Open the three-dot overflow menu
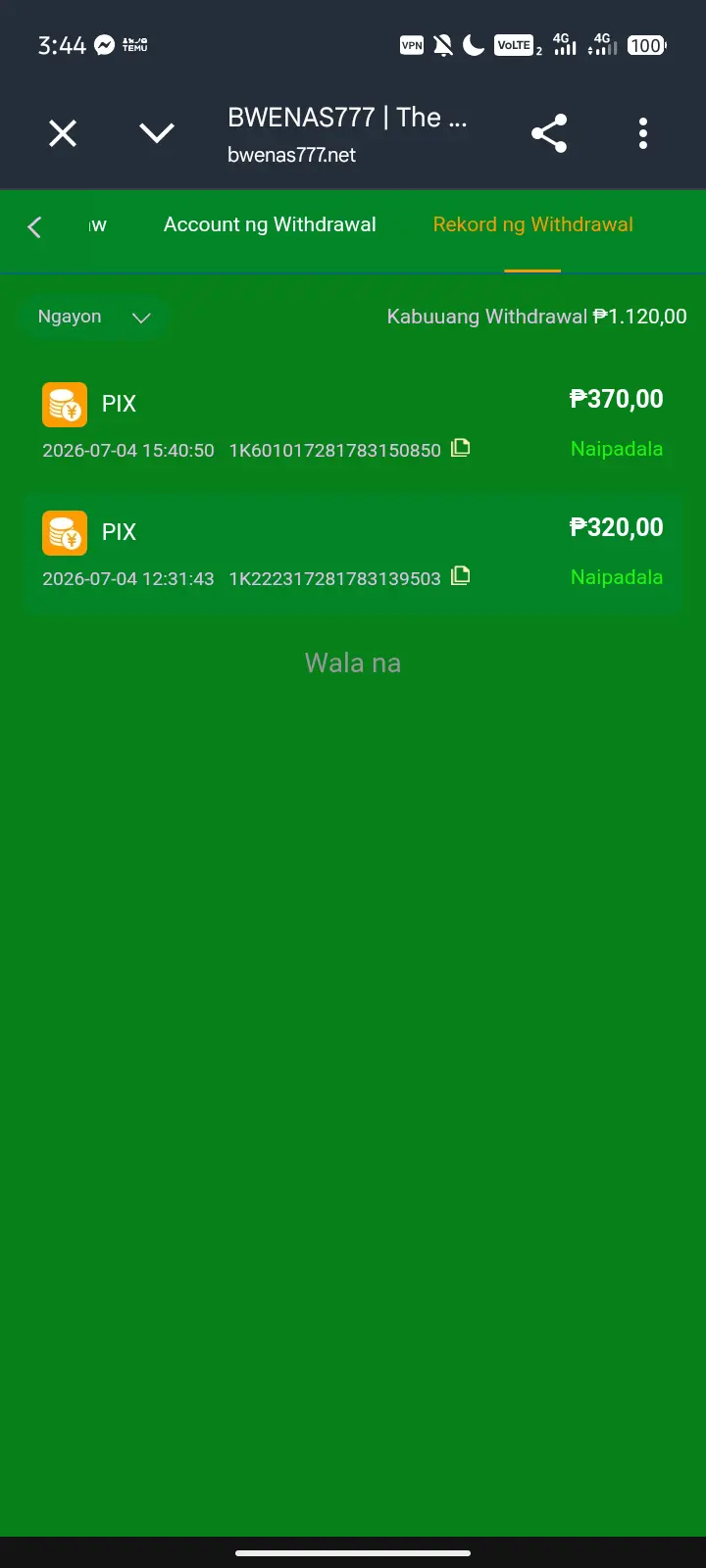706x1568 pixels. point(643,133)
